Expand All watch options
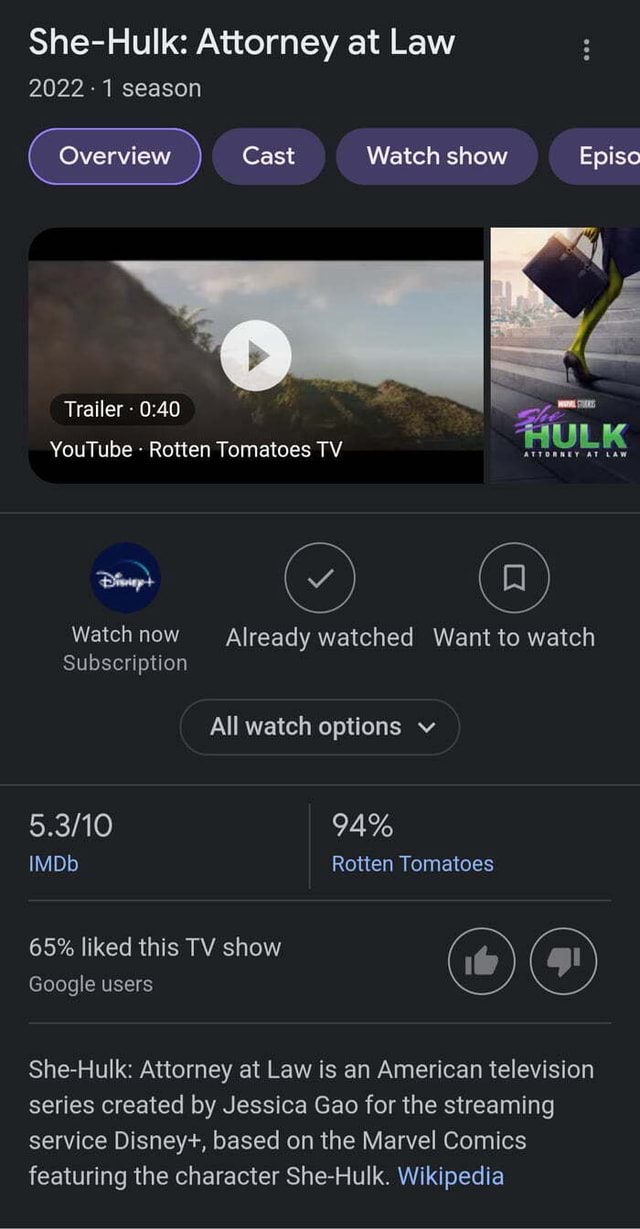Viewport: 640px width, 1229px height. point(319,727)
